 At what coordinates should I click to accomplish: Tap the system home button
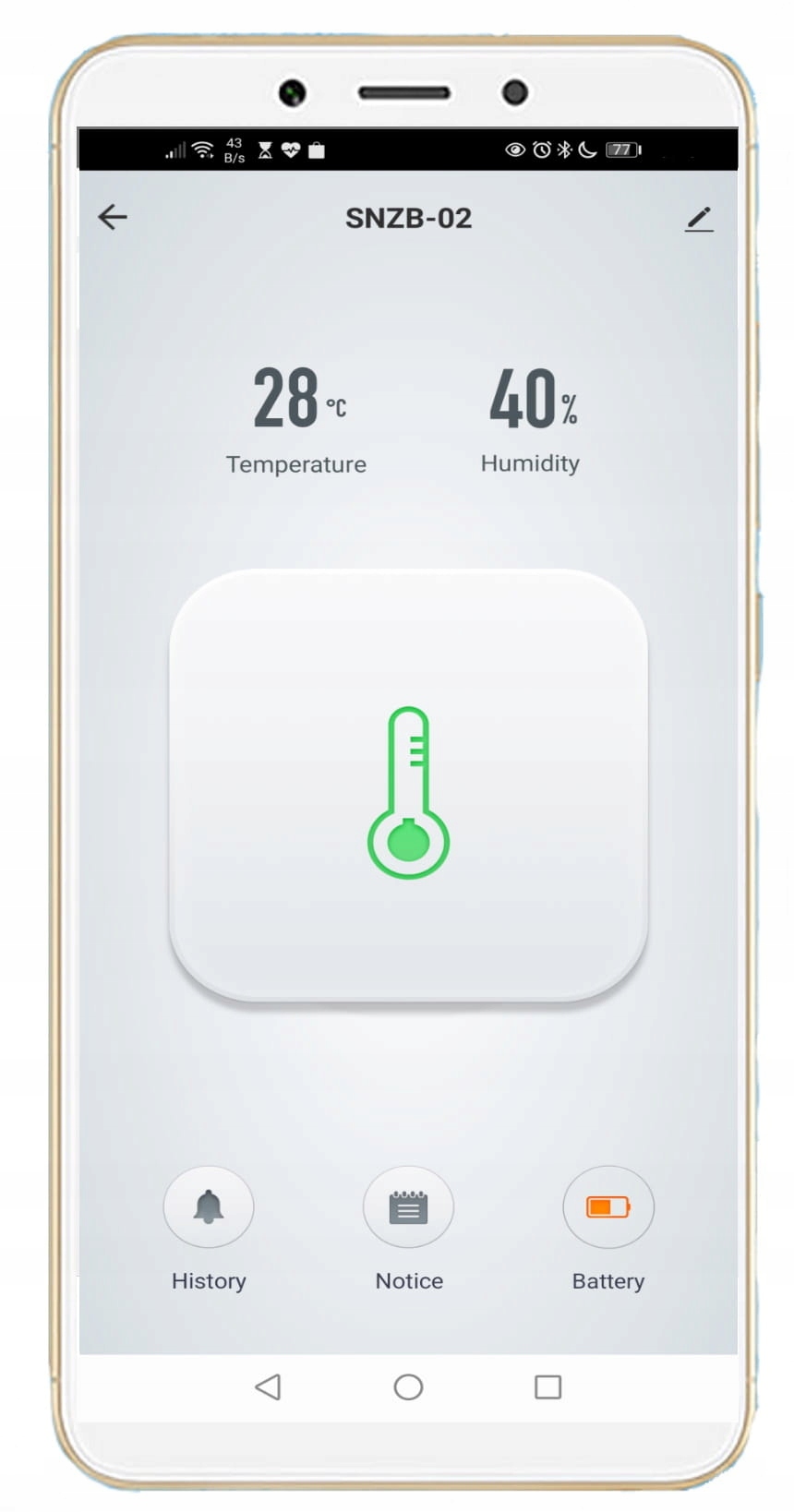tap(408, 1386)
